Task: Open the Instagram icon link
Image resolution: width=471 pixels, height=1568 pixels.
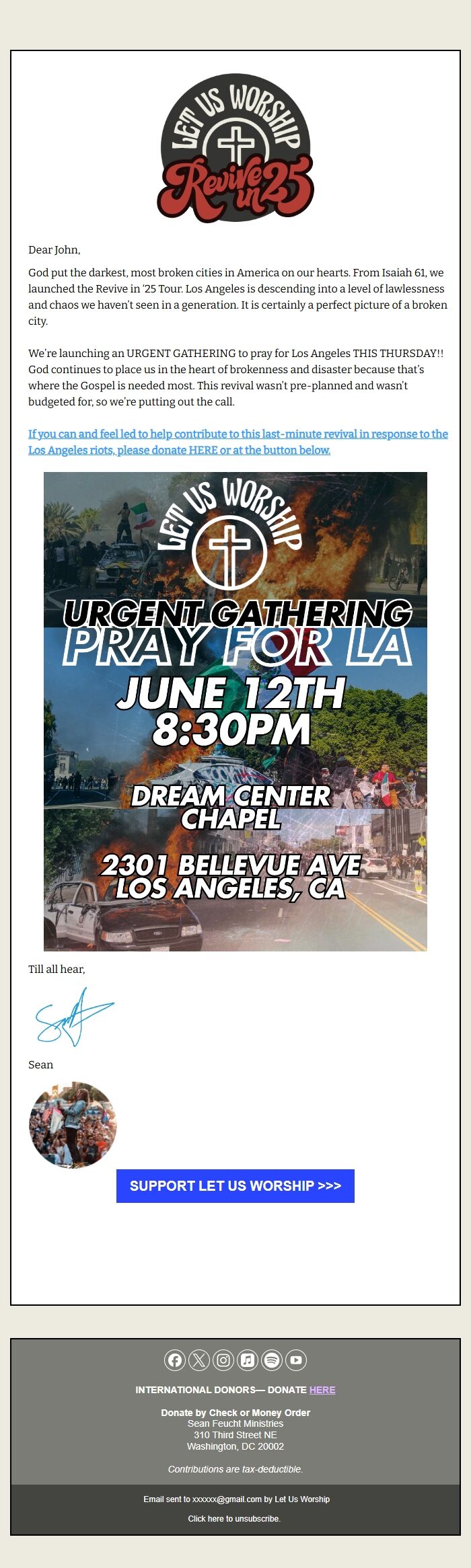Action: pos(223,1360)
